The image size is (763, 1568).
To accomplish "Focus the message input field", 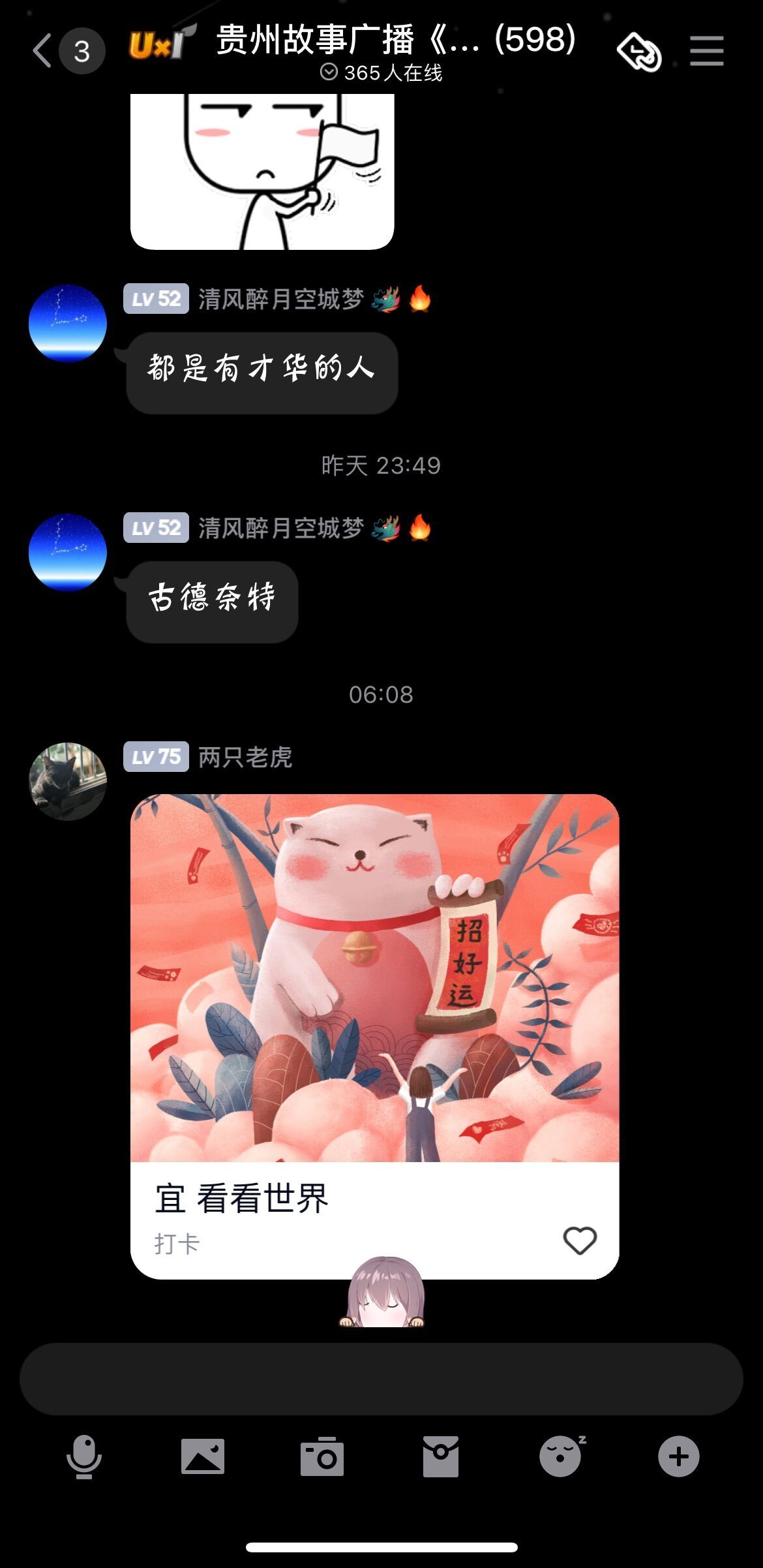I will point(381,1378).
